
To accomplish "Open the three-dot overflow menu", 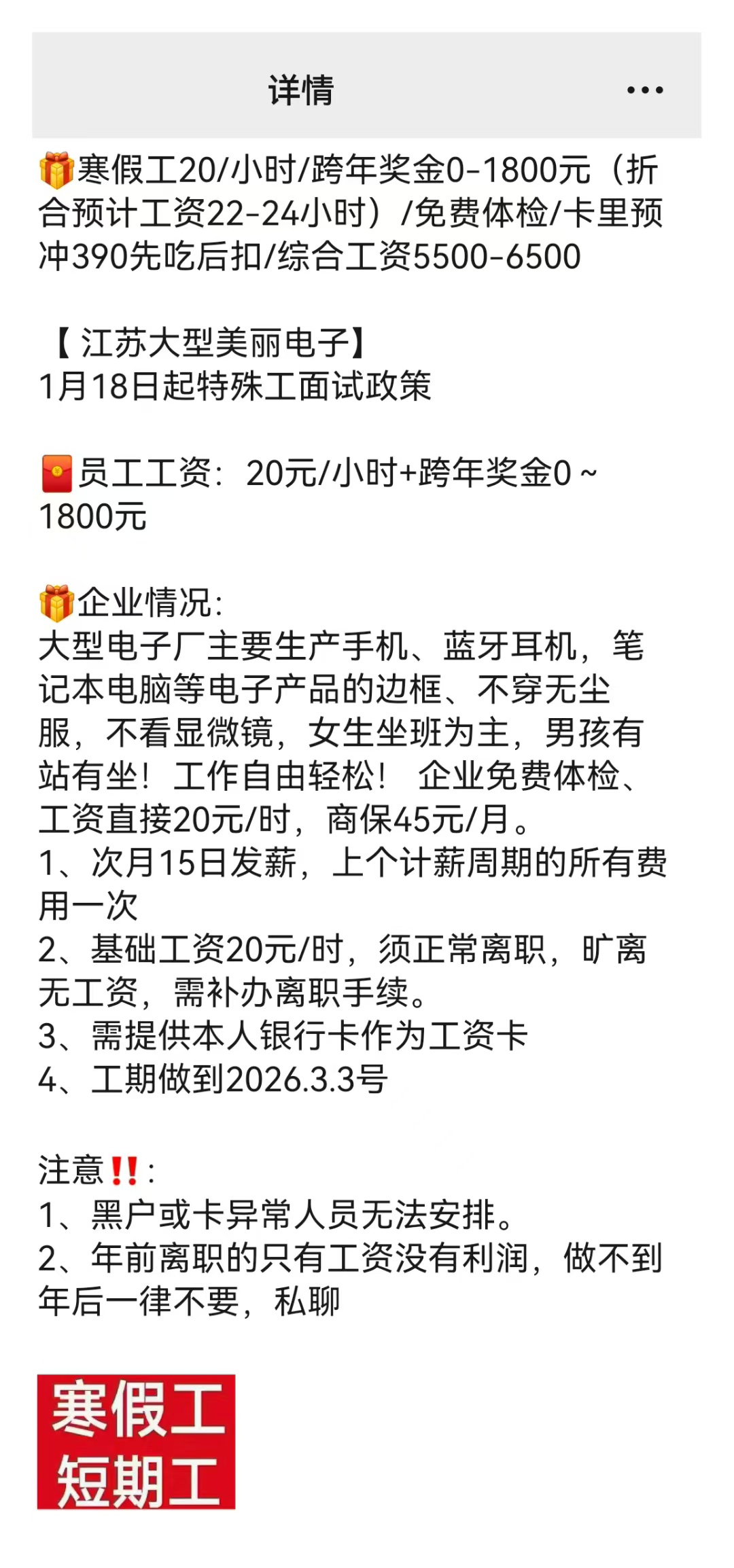I will coord(644,90).
